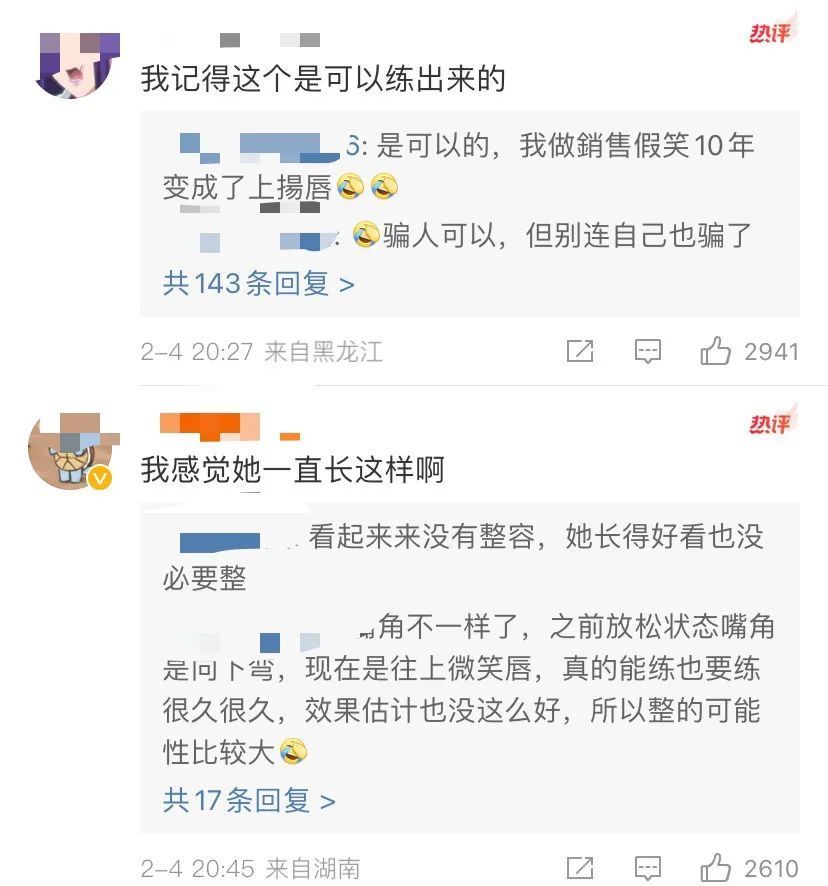The image size is (828, 886).
Task: Open 共143条回复 replies link
Action: [x=258, y=284]
